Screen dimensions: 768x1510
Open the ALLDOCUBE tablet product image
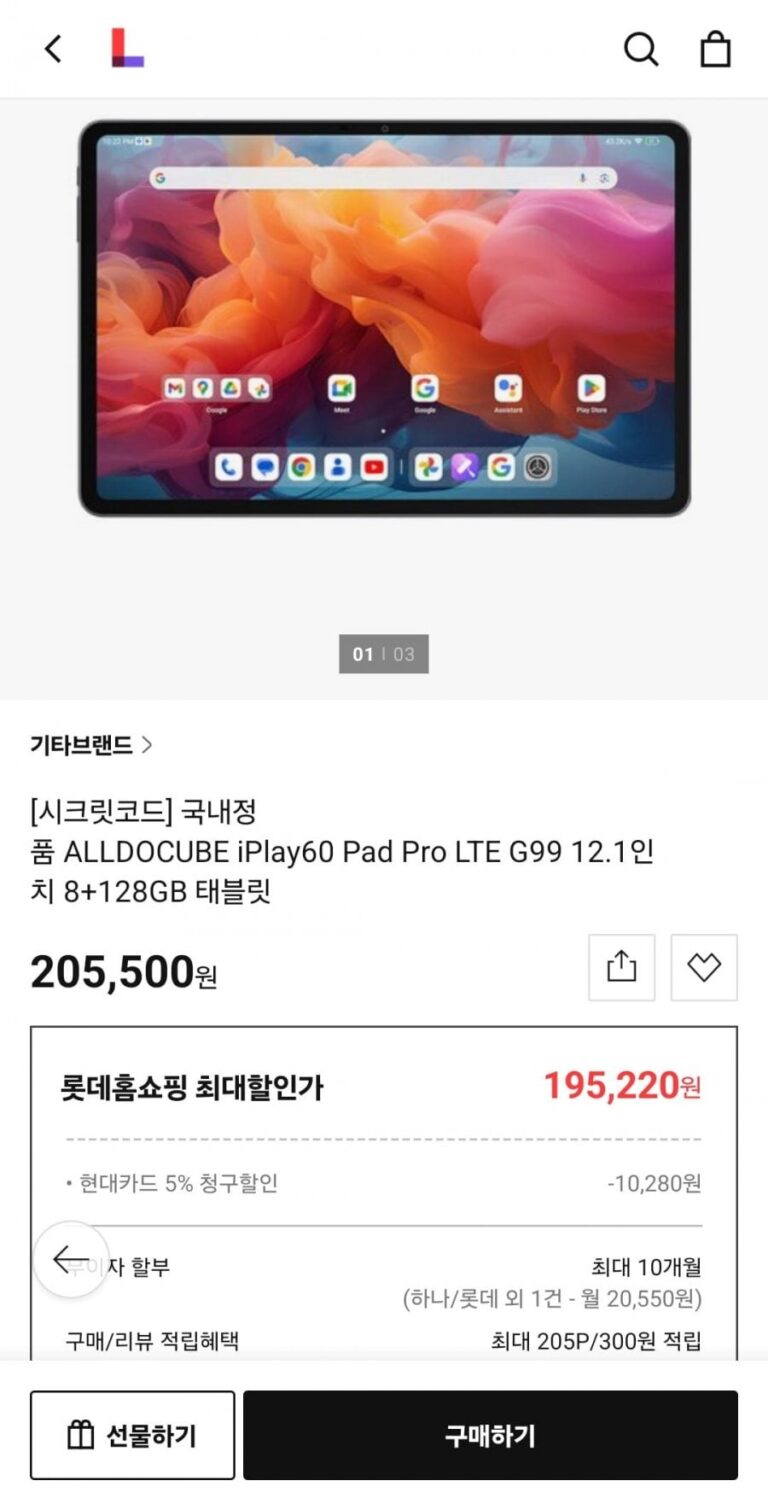pyautogui.click(x=384, y=318)
